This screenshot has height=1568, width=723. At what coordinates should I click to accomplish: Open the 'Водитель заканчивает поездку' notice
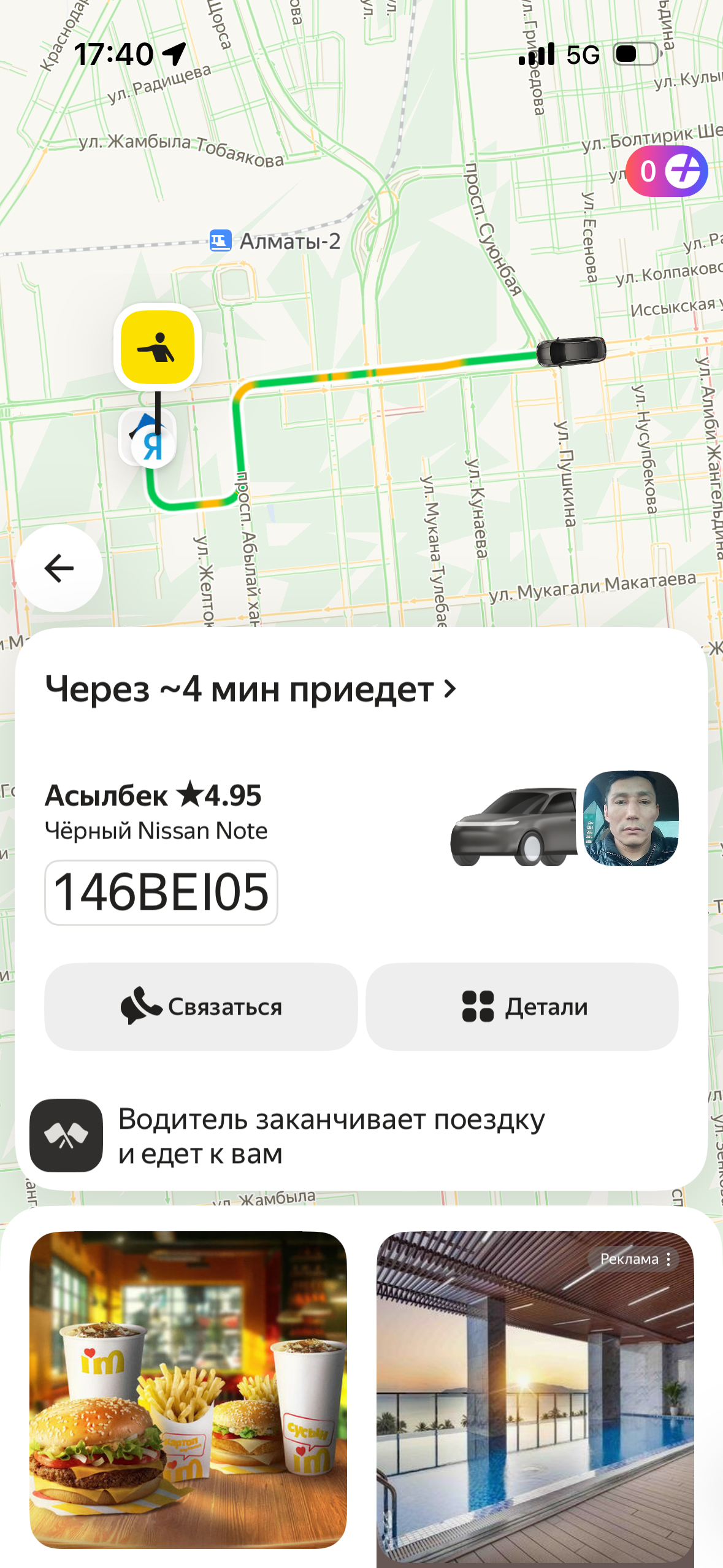(331, 1136)
